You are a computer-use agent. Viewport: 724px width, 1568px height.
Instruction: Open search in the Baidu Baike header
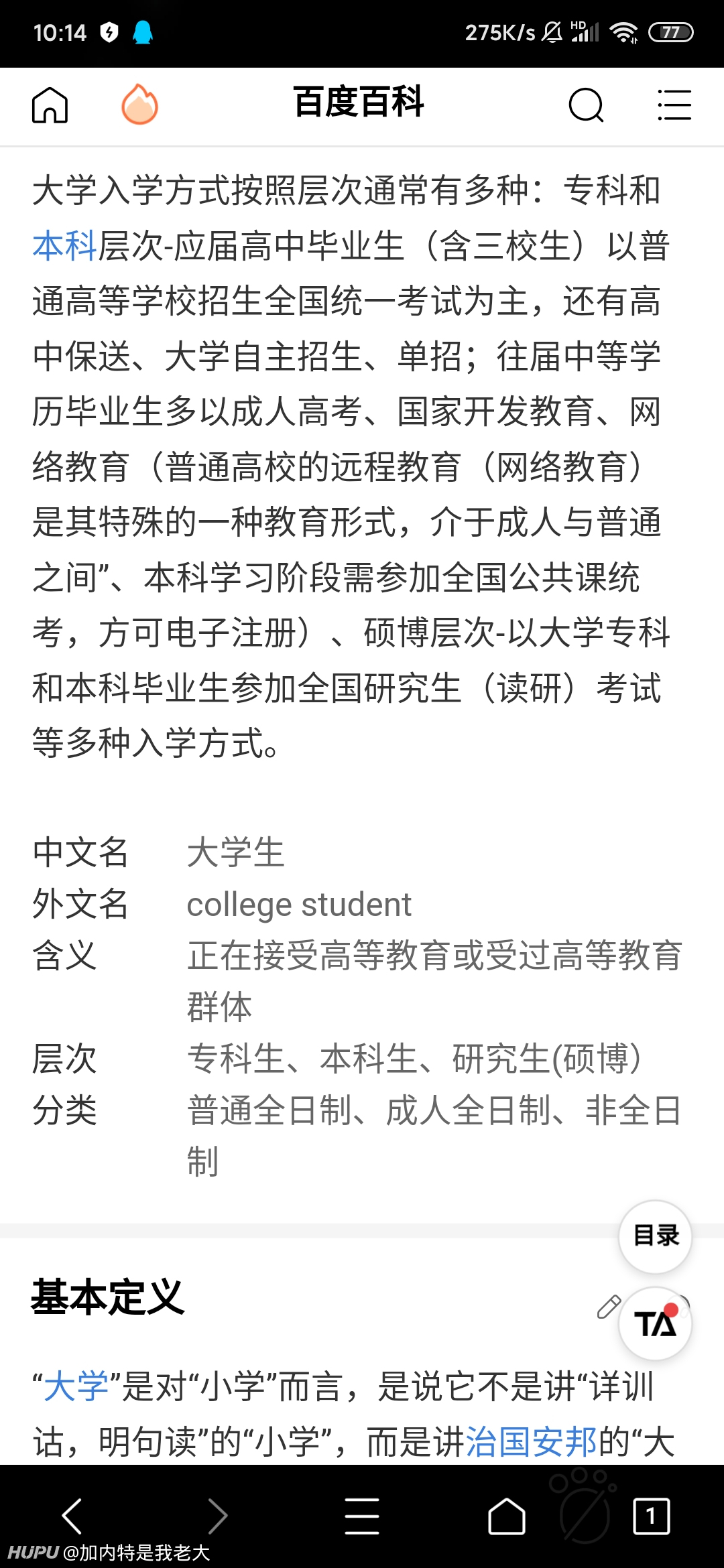coord(586,105)
